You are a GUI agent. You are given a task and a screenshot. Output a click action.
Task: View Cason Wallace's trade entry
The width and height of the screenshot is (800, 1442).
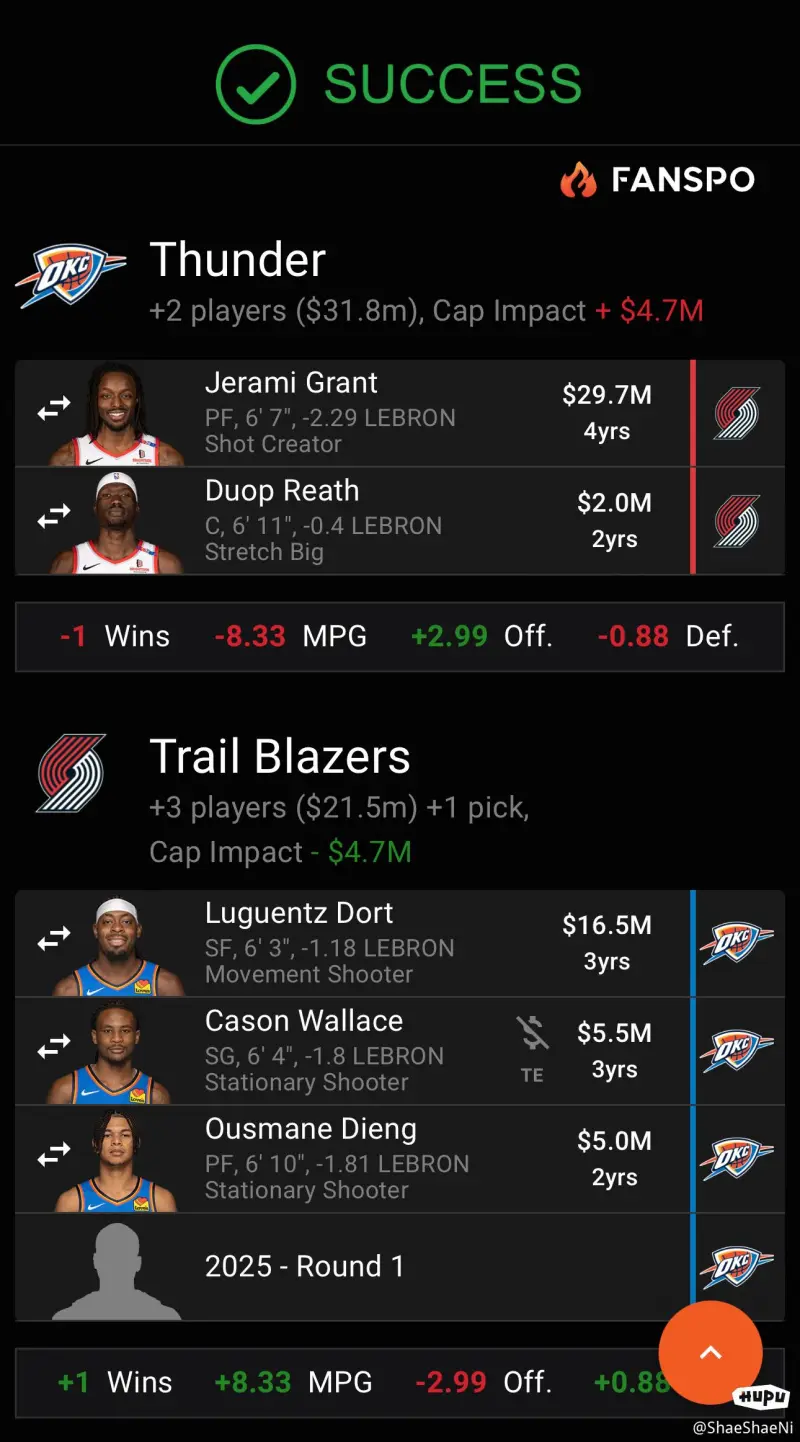point(330,1051)
